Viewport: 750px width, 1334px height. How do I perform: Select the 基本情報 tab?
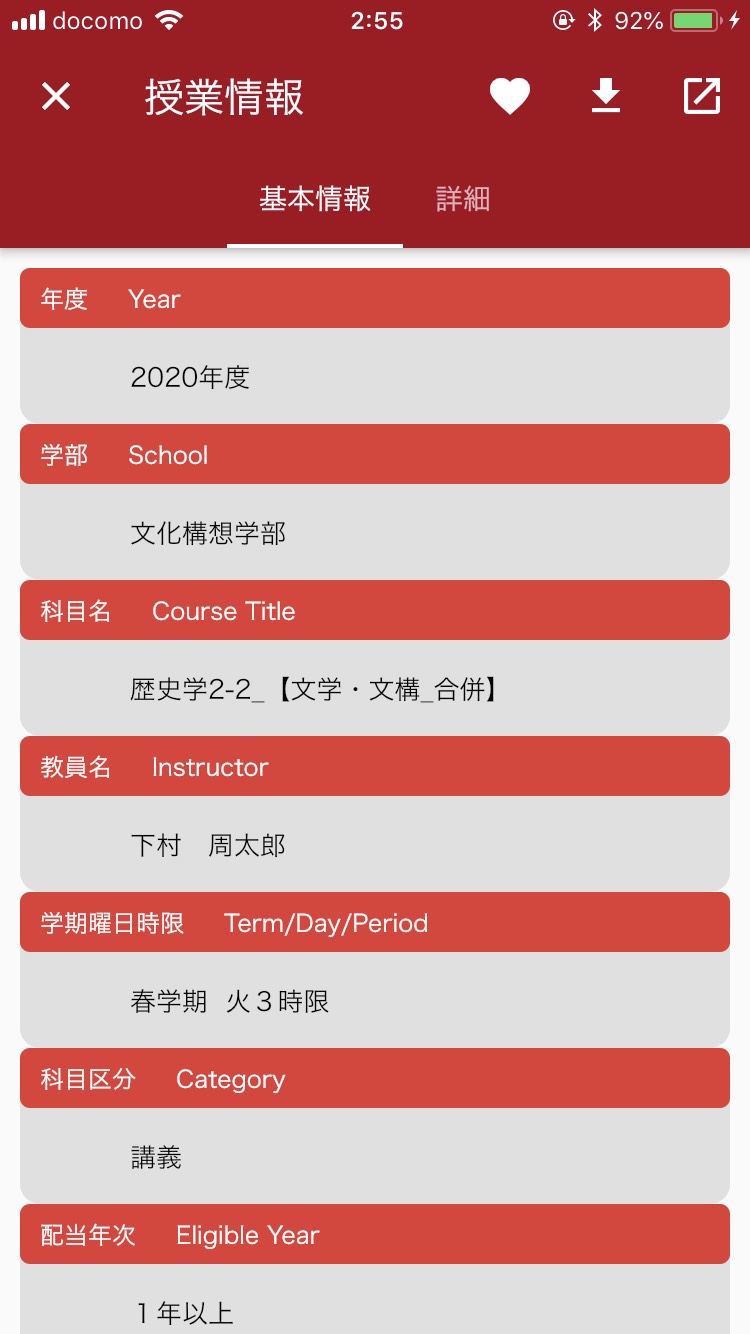click(315, 199)
